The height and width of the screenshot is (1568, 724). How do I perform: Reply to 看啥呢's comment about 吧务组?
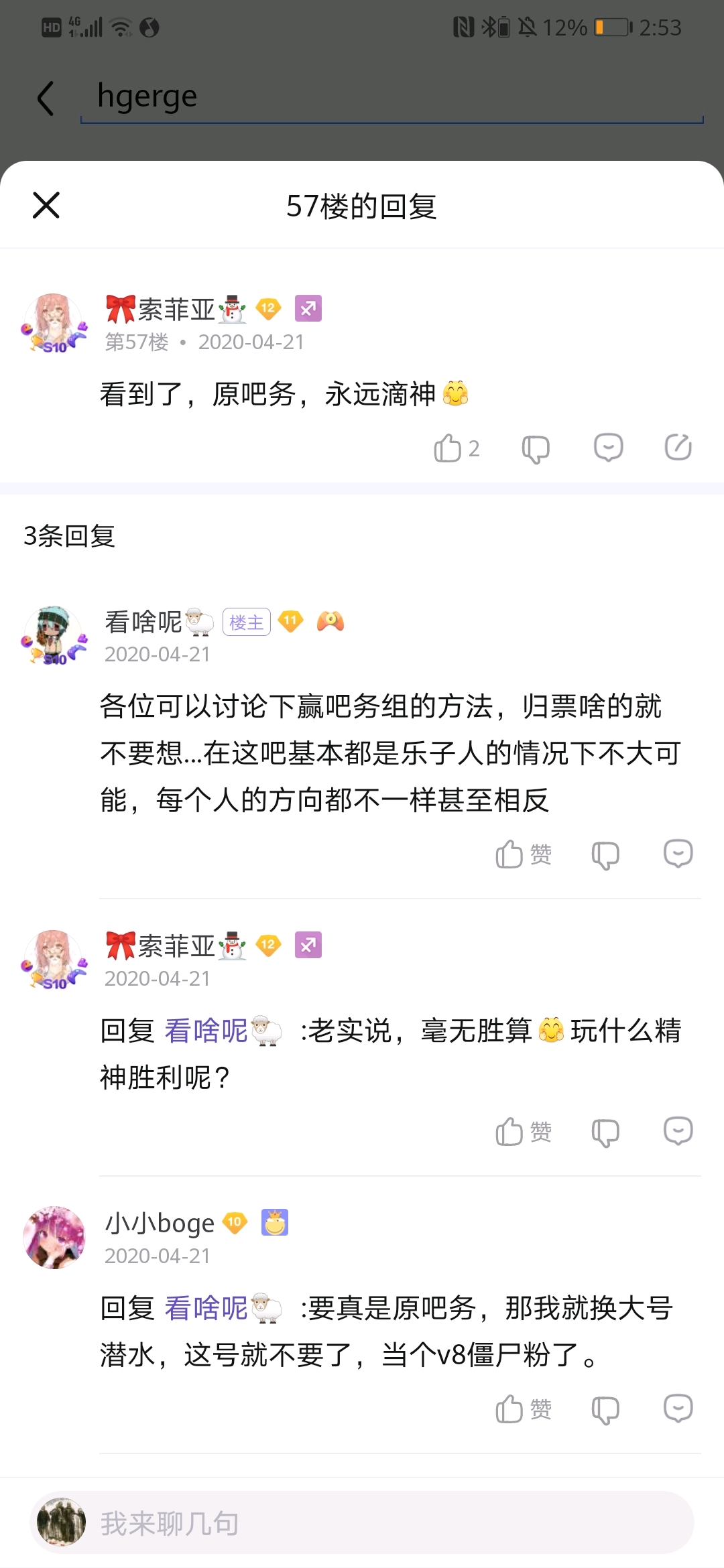point(678,854)
